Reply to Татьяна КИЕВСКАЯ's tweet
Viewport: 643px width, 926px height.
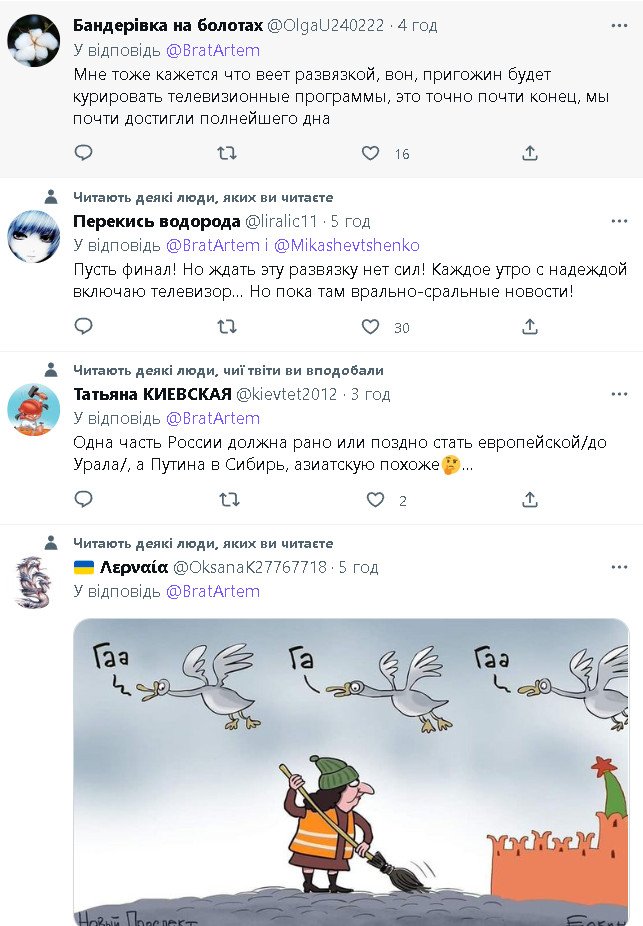pyautogui.click(x=84, y=499)
